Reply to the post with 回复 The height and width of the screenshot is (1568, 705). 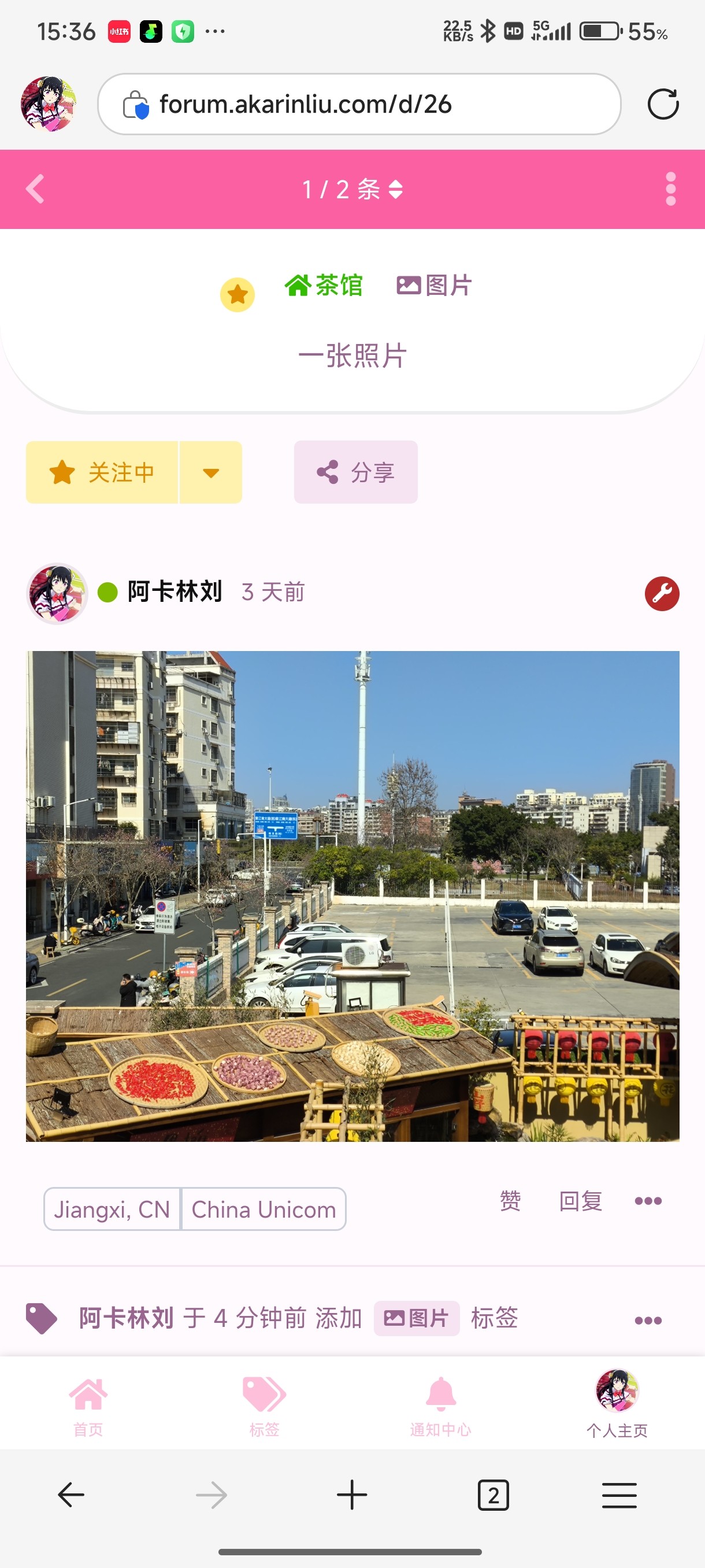tap(580, 1201)
